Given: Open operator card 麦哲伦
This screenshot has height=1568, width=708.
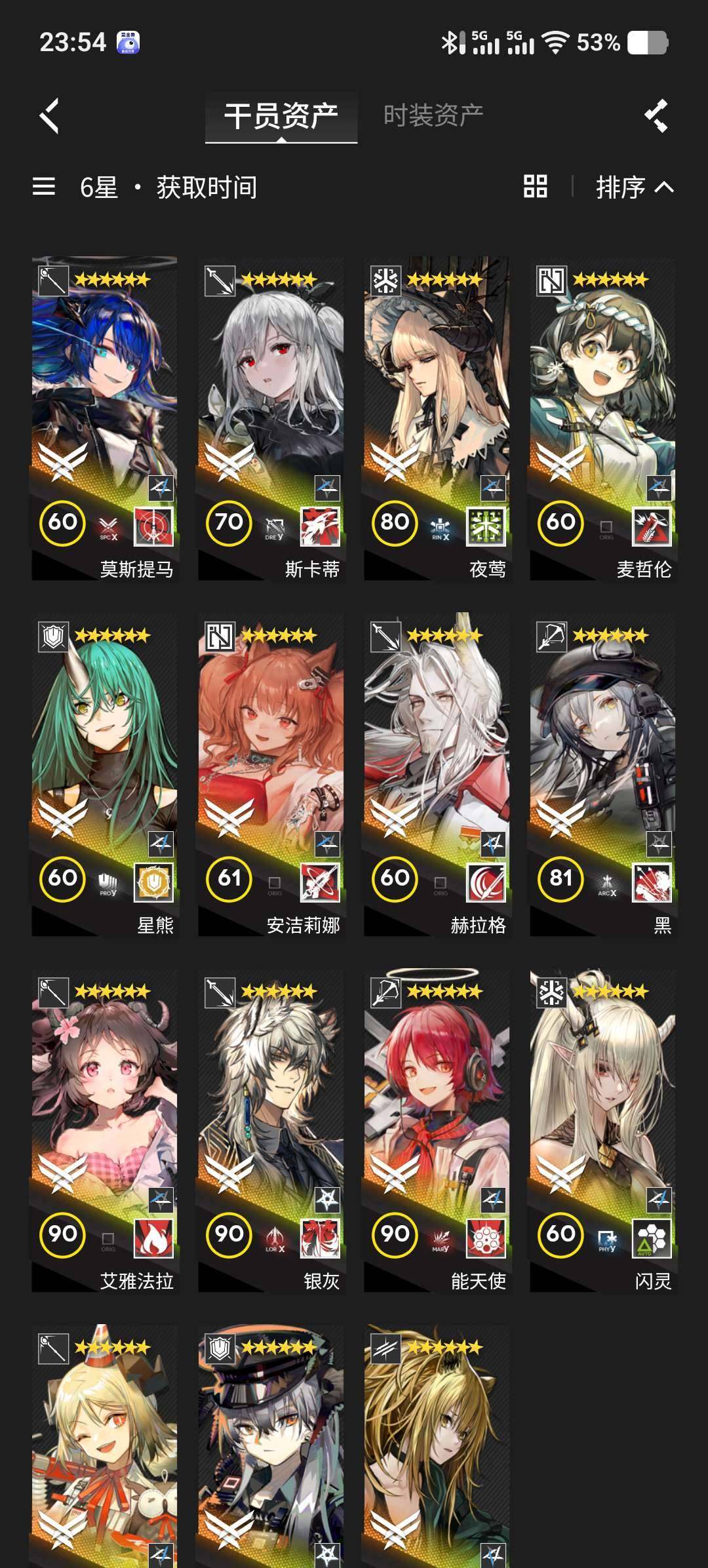Looking at the screenshot, I should (x=602, y=418).
